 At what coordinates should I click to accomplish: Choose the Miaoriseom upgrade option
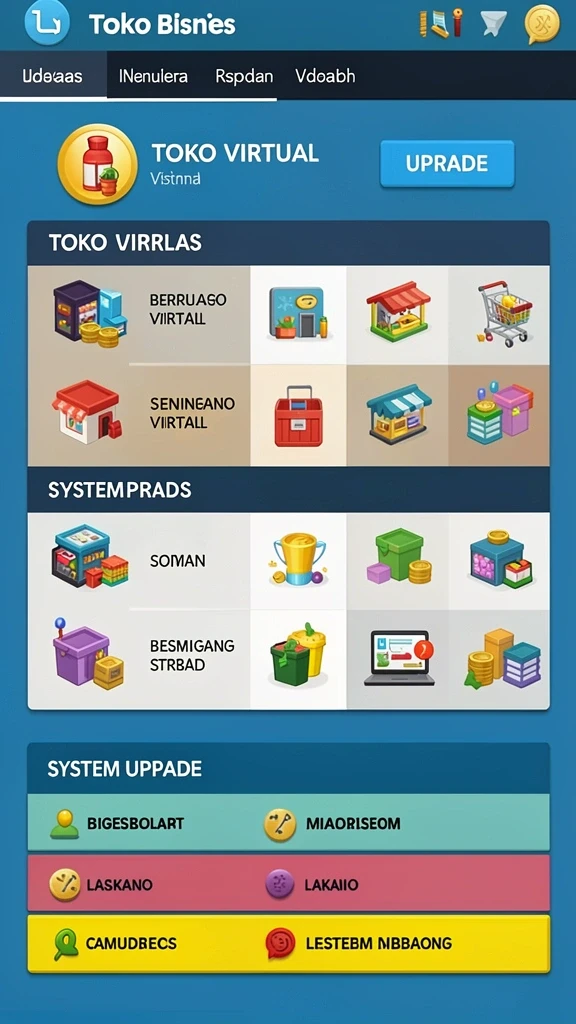pyautogui.click(x=332, y=824)
